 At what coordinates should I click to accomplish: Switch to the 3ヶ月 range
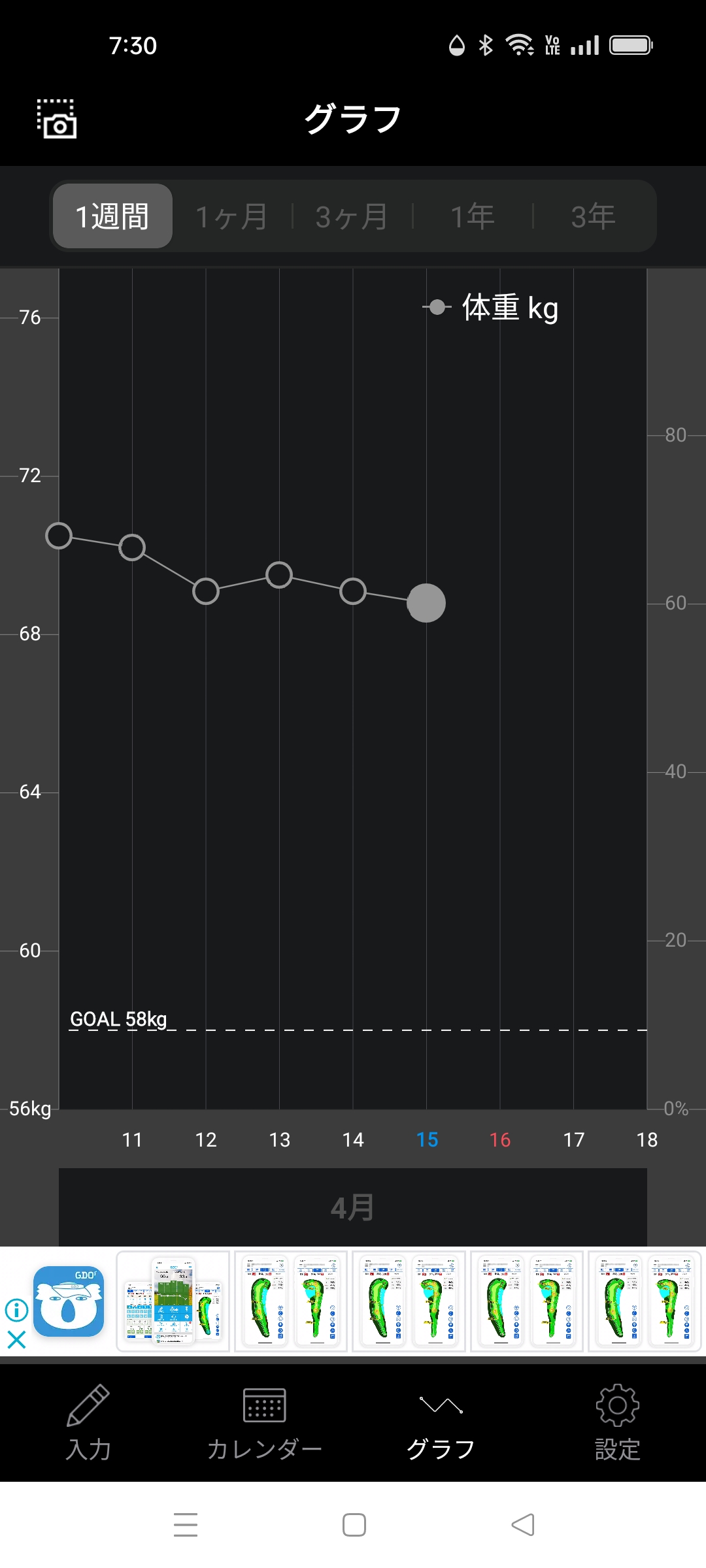352,216
